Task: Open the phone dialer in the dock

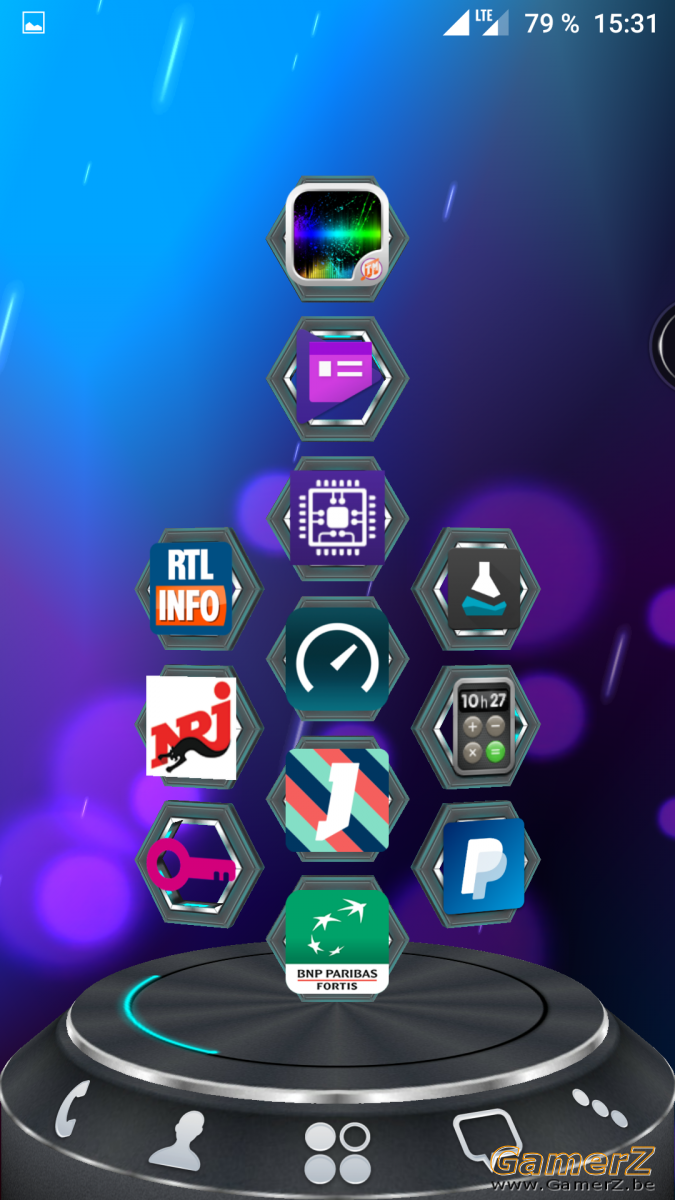Action: pos(71,1109)
